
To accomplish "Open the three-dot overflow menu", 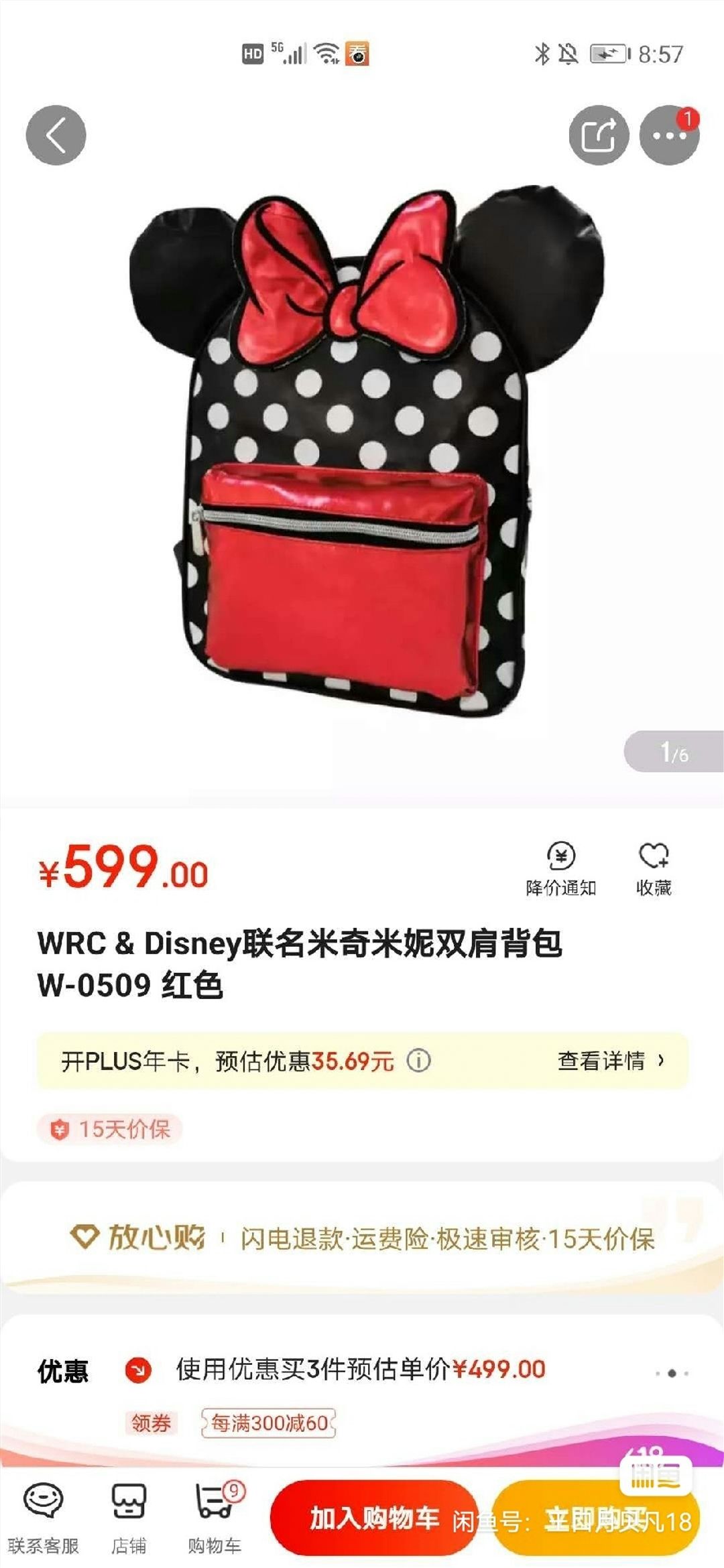I will tap(669, 135).
